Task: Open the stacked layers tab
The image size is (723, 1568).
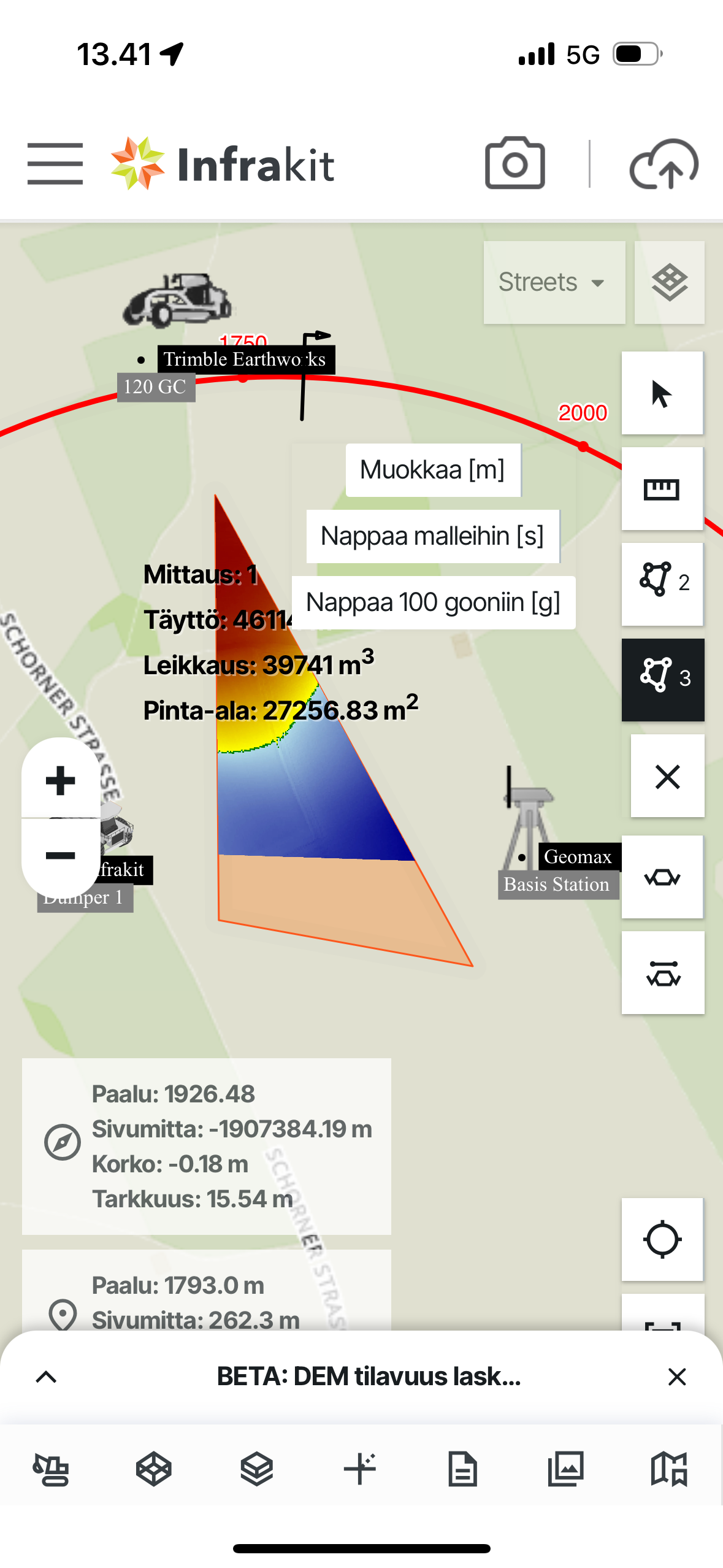Action: (x=256, y=1469)
